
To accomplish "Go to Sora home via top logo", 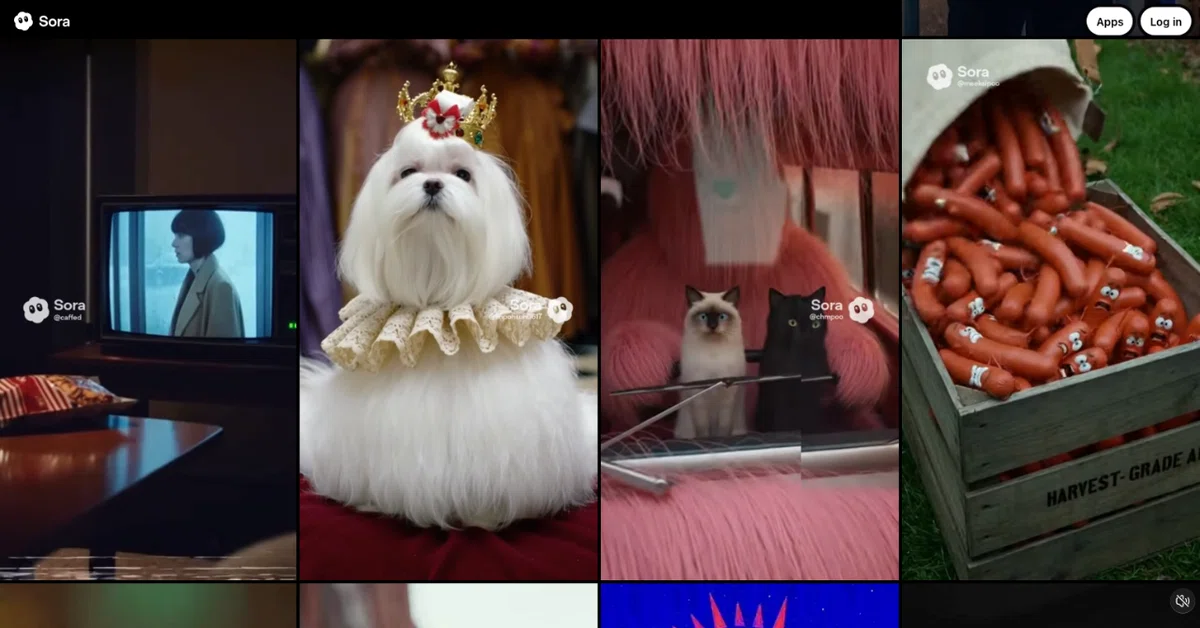I will 42,21.
